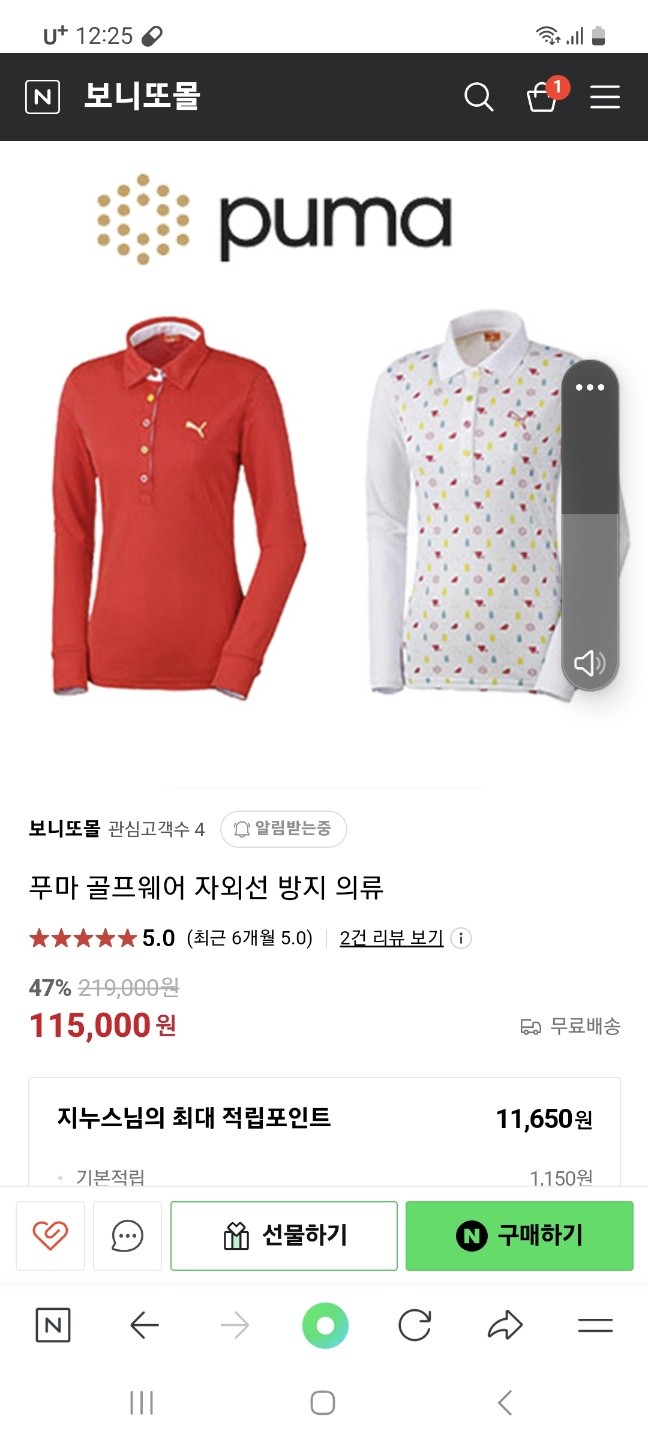Toggle the 알림받는중 notification chip
The width and height of the screenshot is (648, 1440).
pos(284,828)
